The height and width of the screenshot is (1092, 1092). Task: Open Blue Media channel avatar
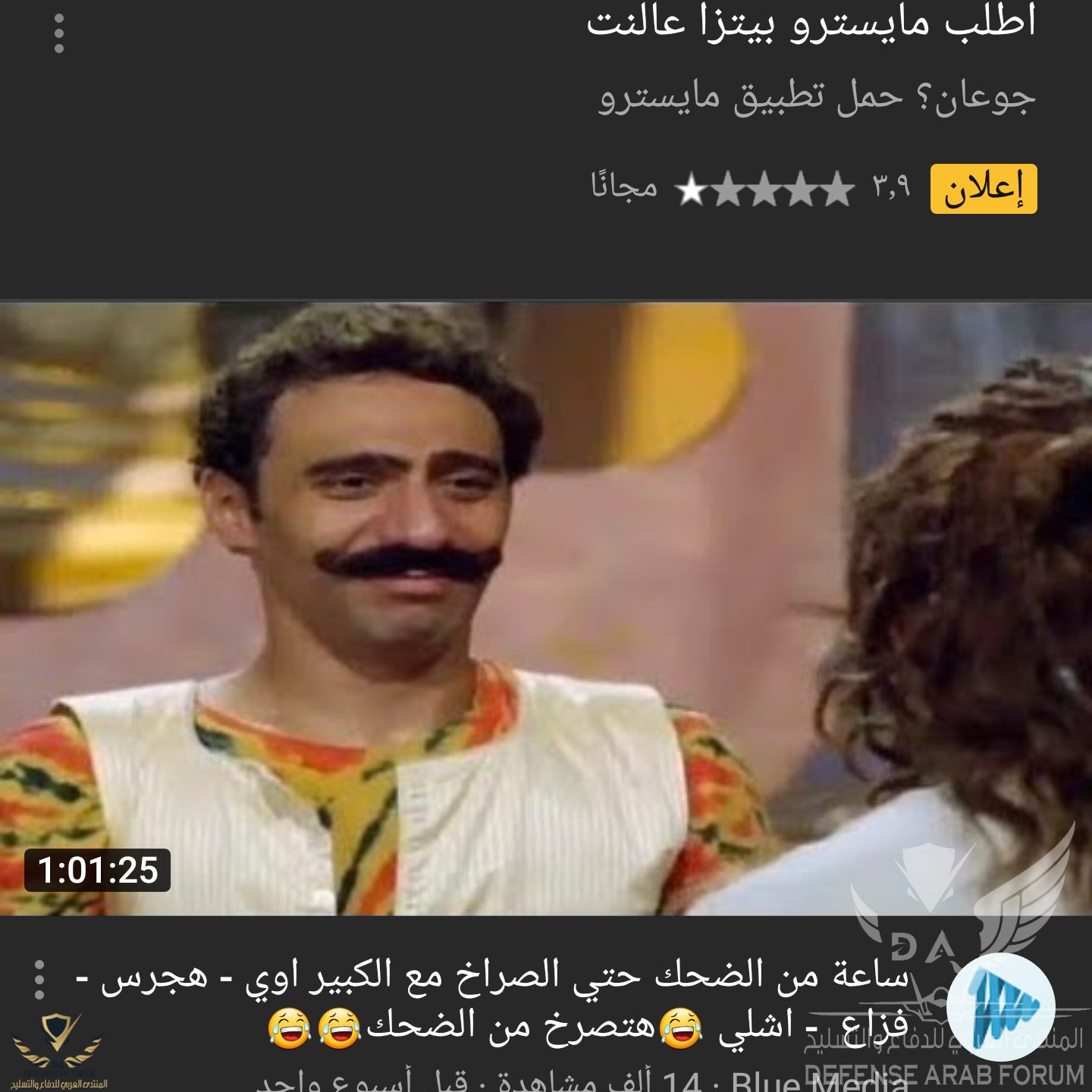[x=1000, y=1006]
